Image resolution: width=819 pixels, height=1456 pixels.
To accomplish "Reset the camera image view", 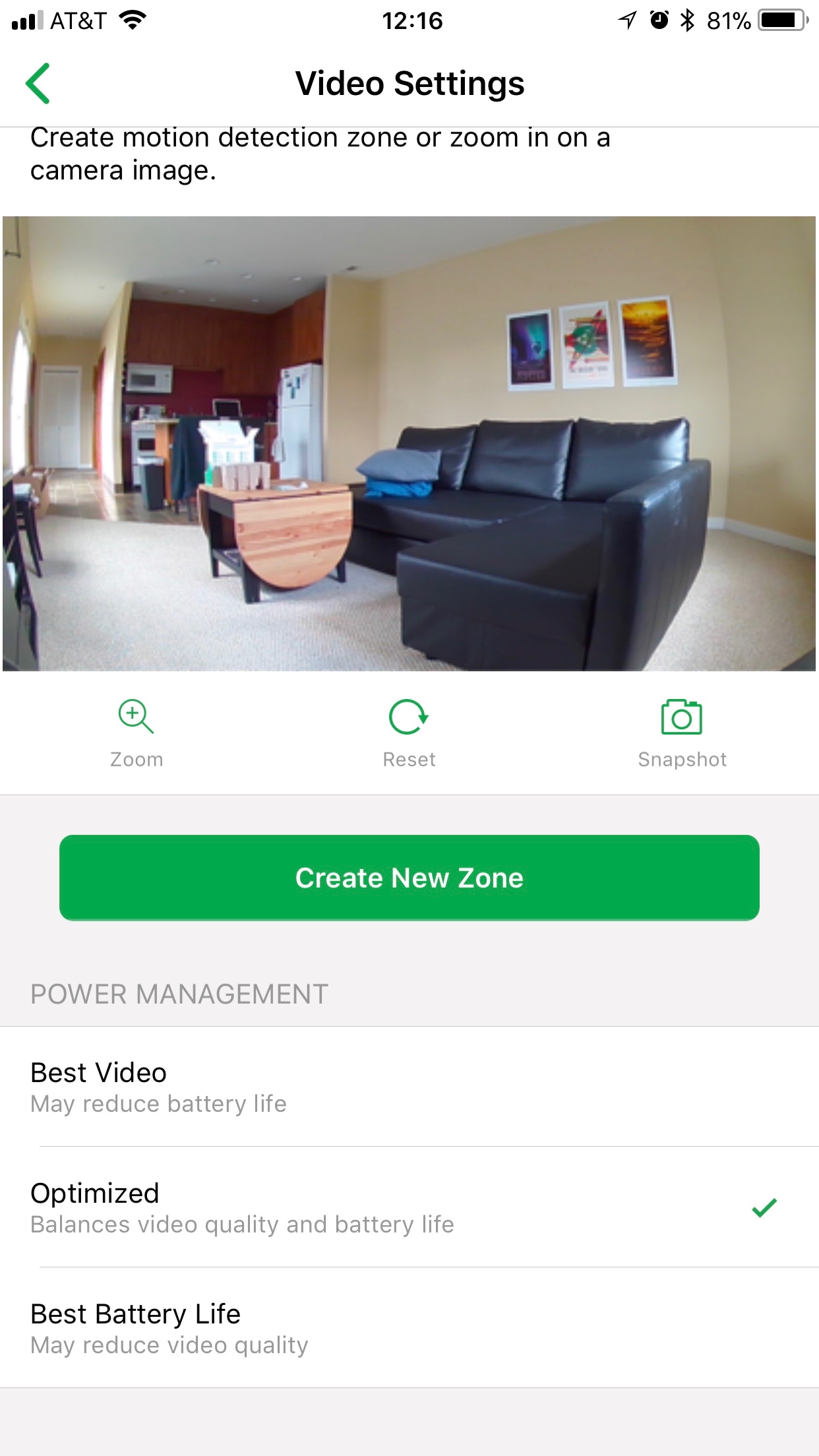I will [x=409, y=733].
